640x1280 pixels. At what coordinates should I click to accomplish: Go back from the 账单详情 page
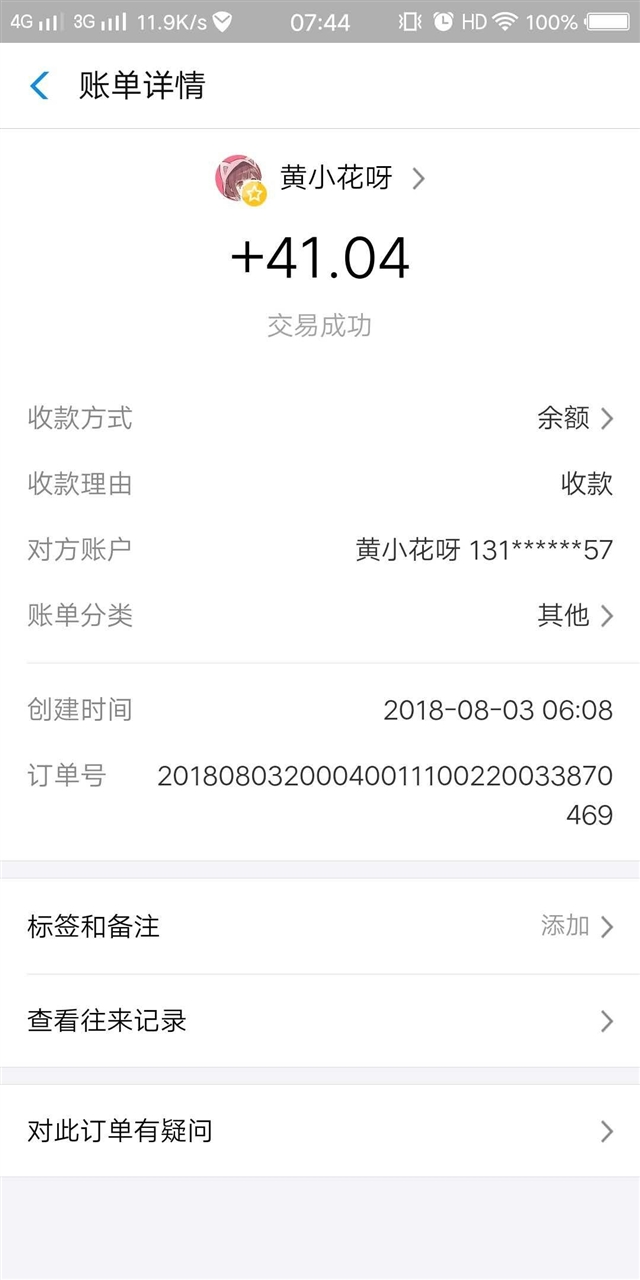(x=40, y=86)
